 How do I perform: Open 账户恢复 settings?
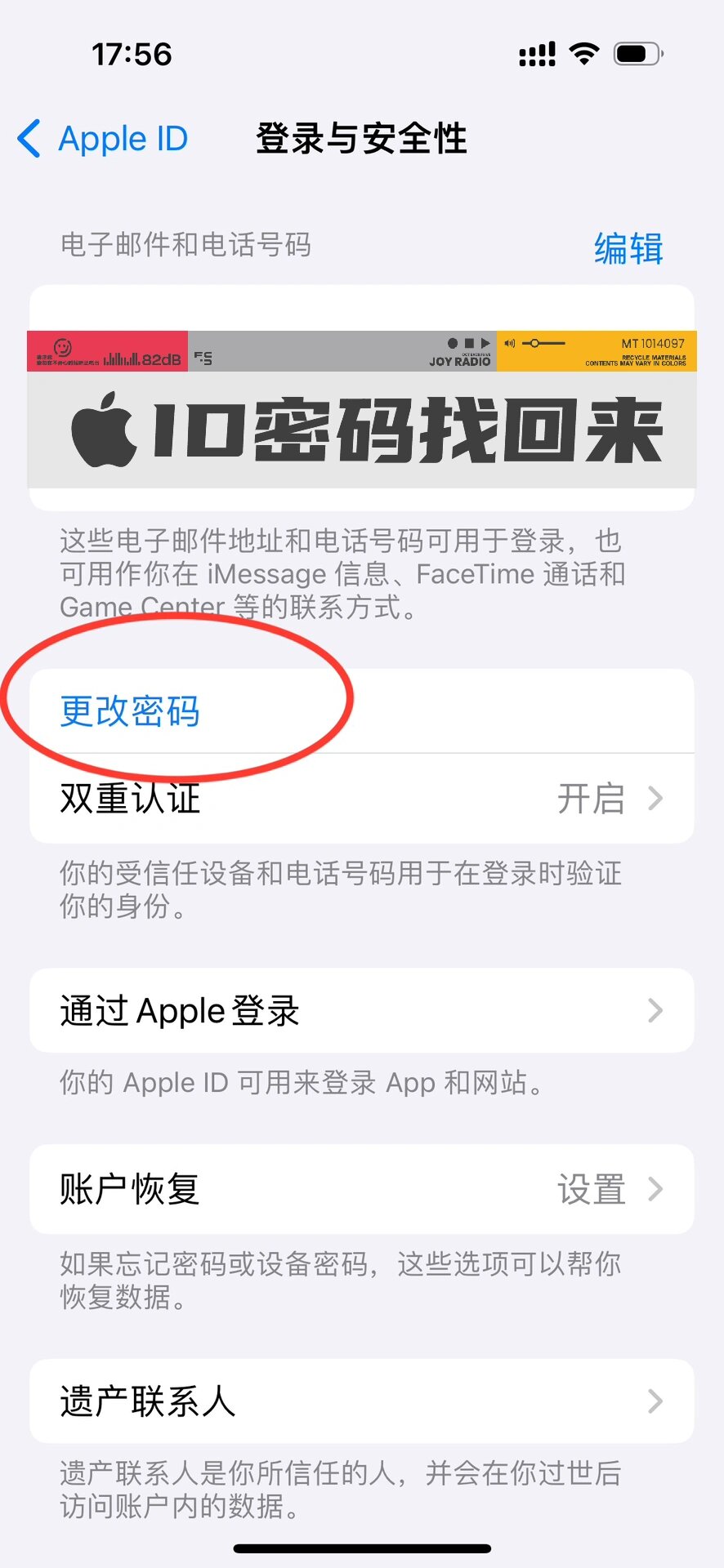361,1189
